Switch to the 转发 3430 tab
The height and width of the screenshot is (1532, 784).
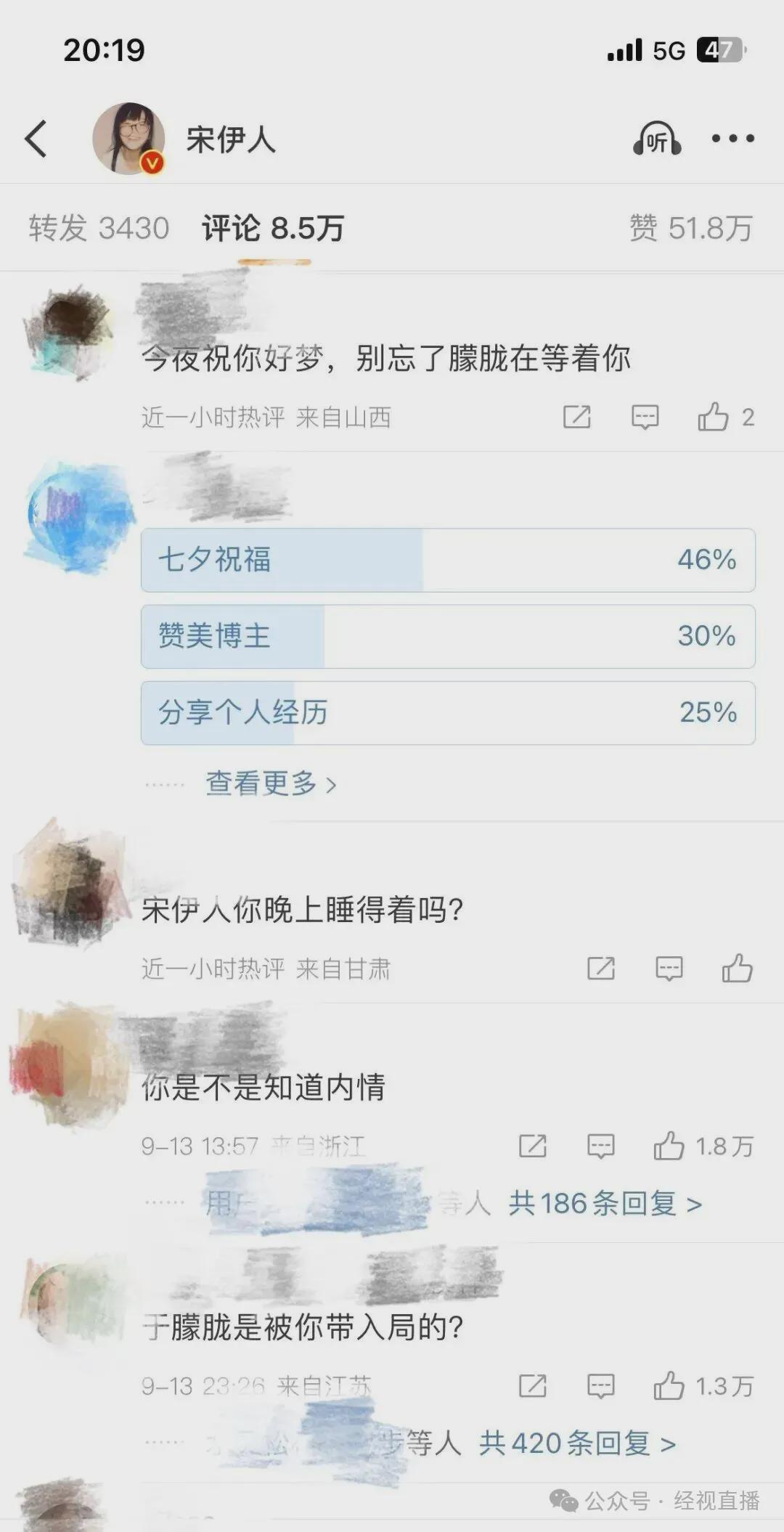coord(99,228)
